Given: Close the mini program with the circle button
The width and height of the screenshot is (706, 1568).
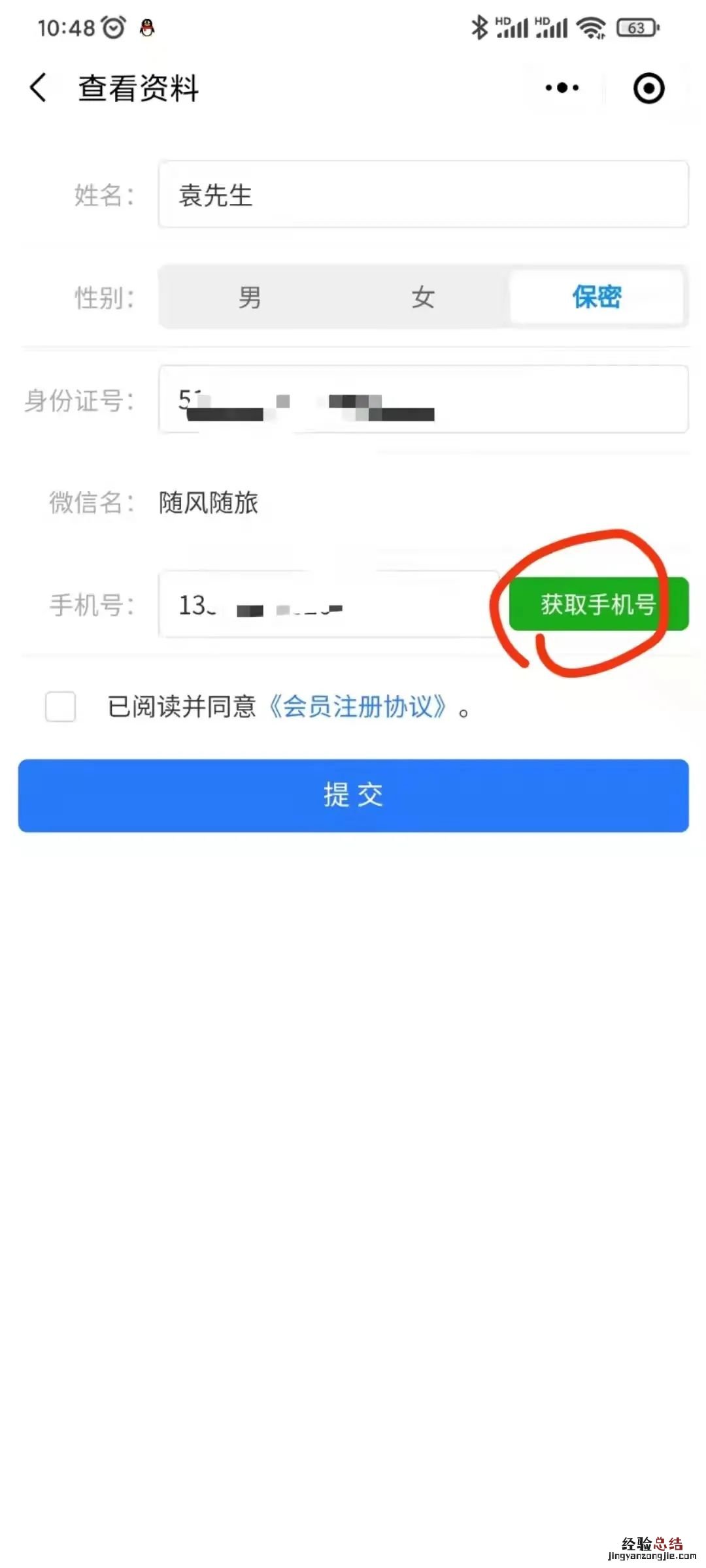Looking at the screenshot, I should [648, 88].
